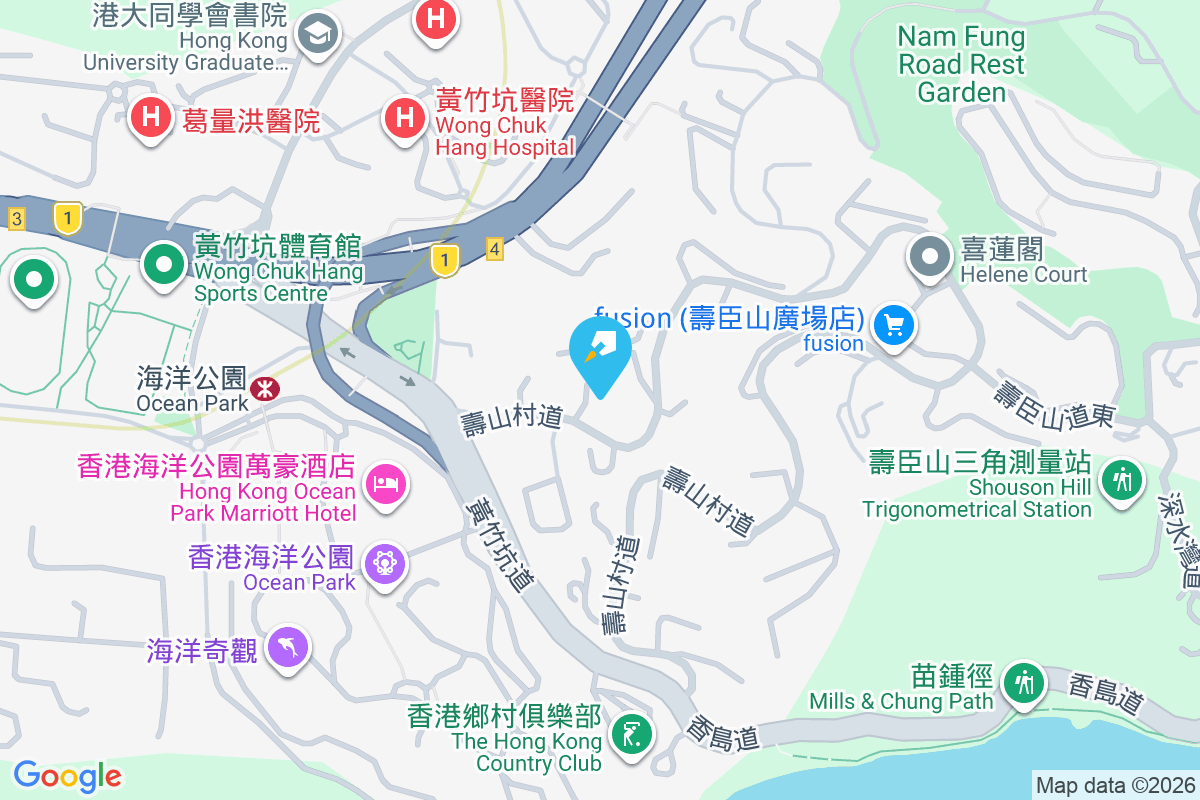
Task: Select the purple Ocean Park attraction marker
Action: point(384,563)
